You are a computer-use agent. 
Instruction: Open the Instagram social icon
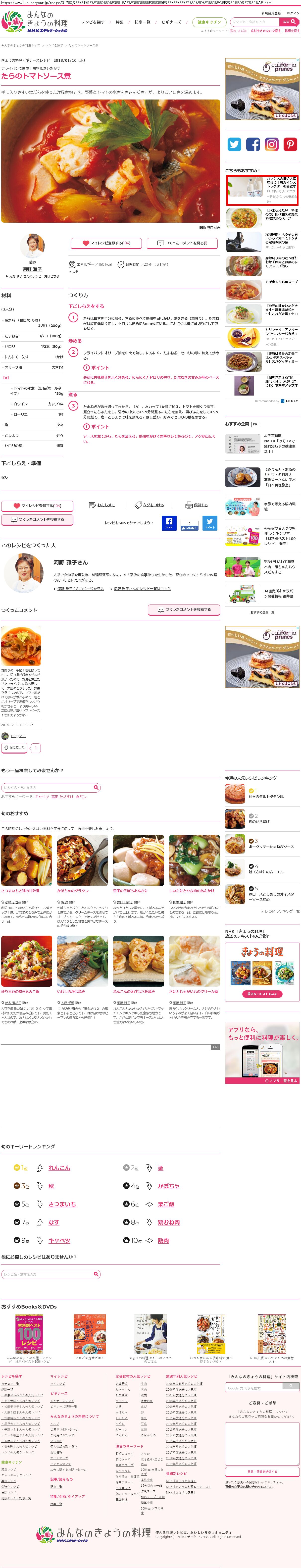coord(272,144)
